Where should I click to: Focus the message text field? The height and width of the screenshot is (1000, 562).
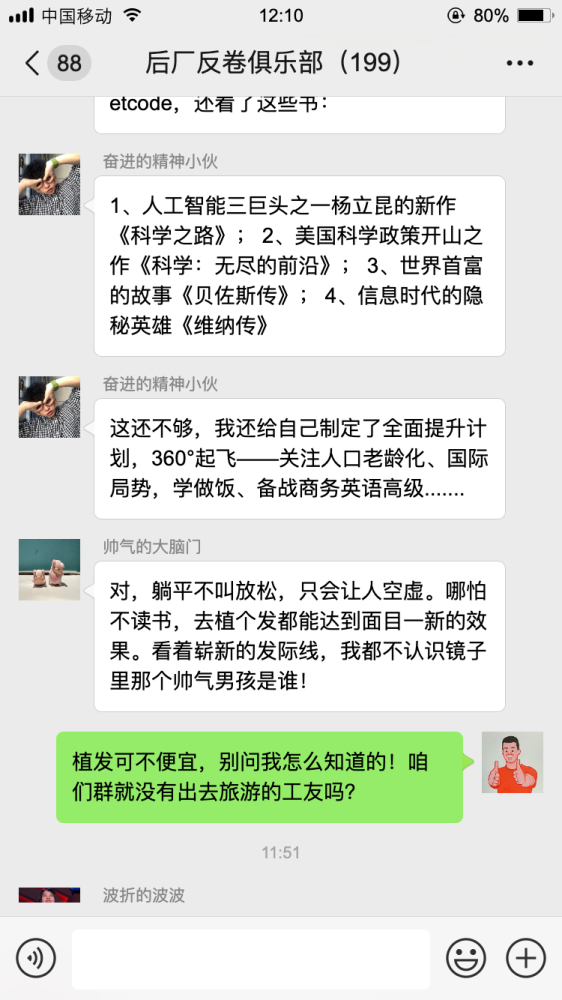(251, 959)
